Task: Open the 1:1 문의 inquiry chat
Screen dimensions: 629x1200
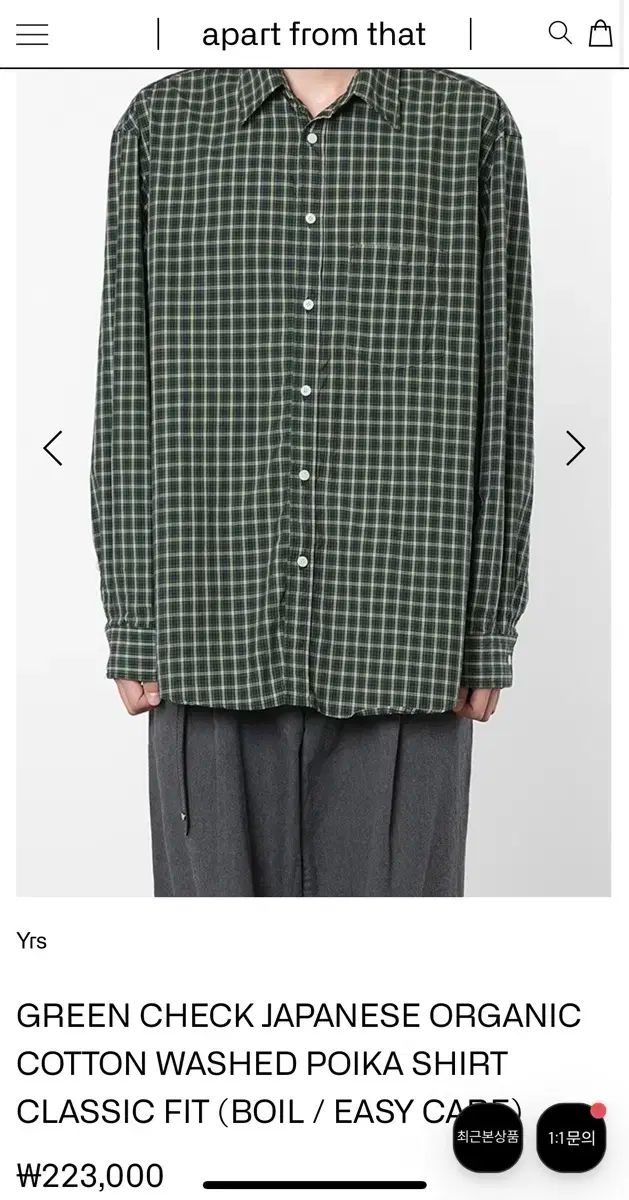Action: (x=571, y=1138)
